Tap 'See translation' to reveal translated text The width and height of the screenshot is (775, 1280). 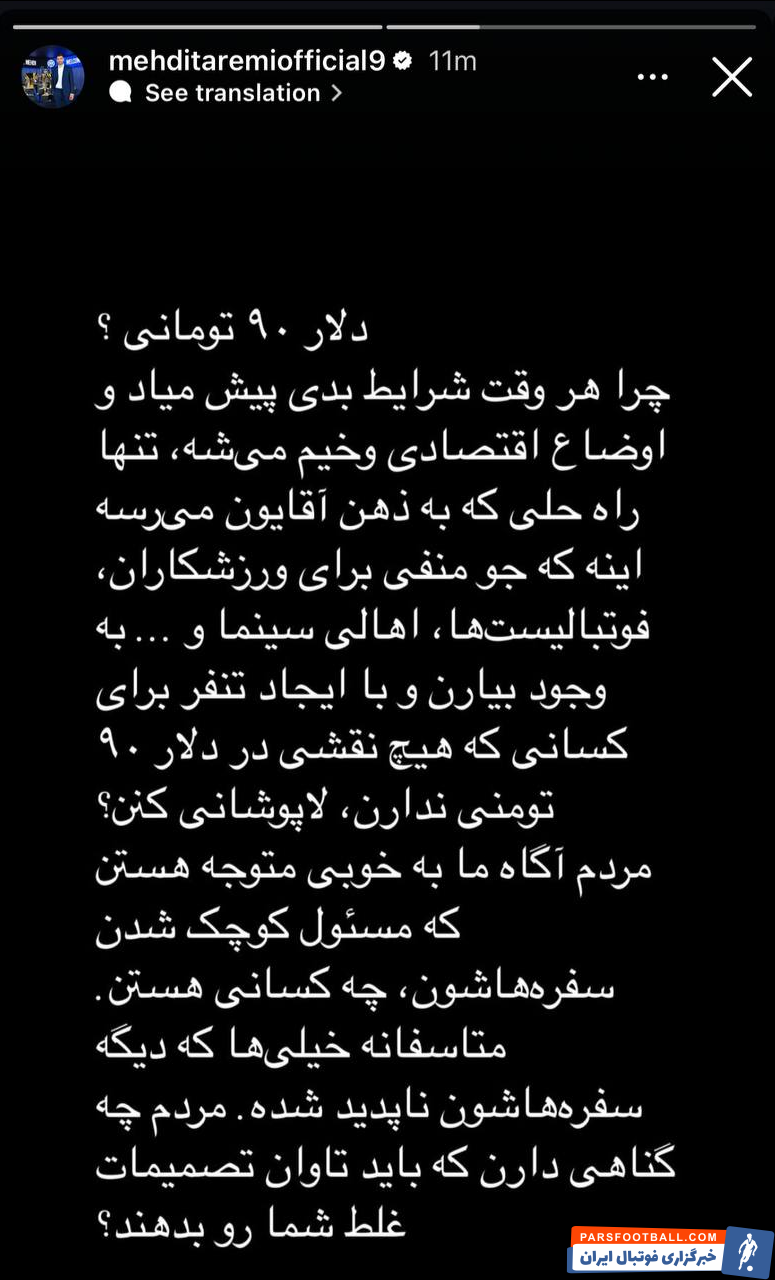(x=230, y=93)
